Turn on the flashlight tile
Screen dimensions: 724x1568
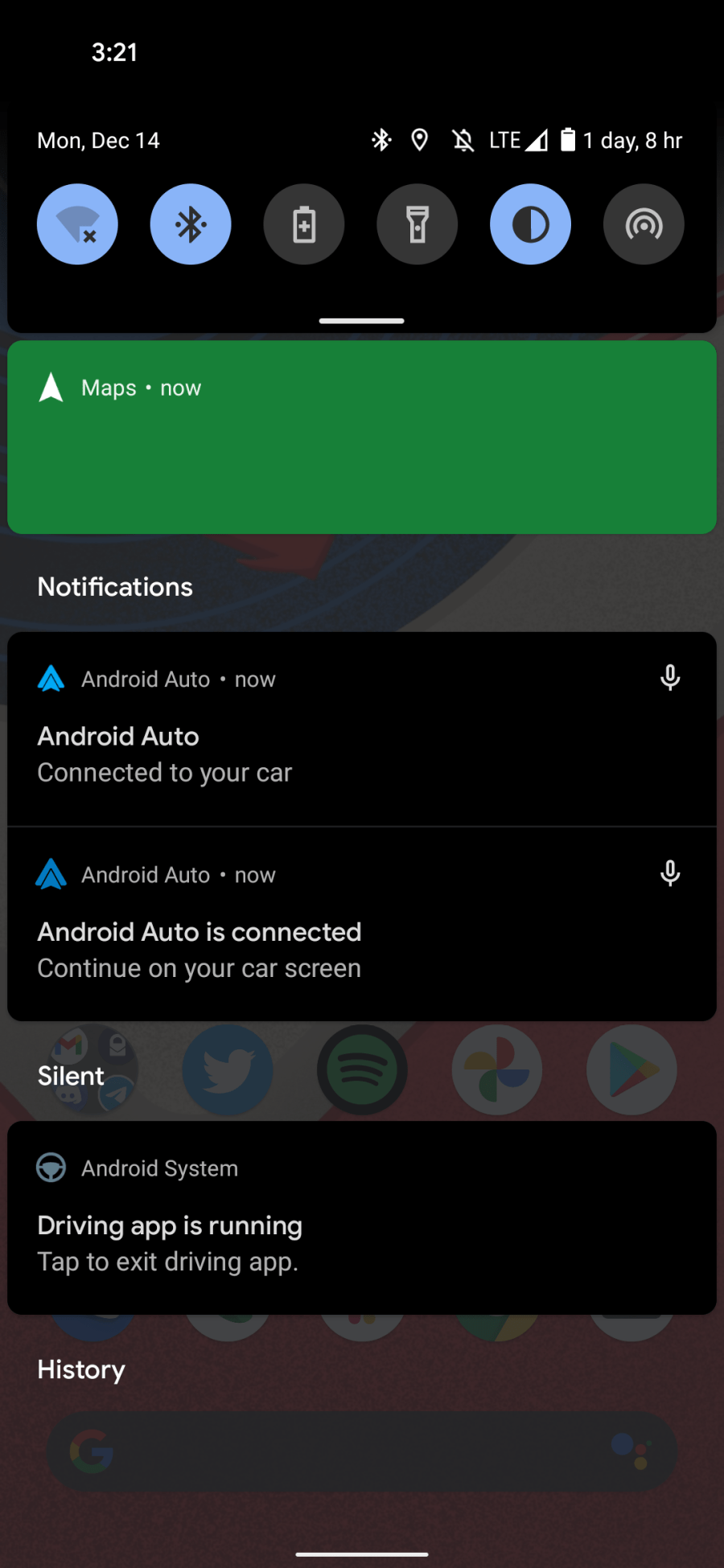[417, 224]
